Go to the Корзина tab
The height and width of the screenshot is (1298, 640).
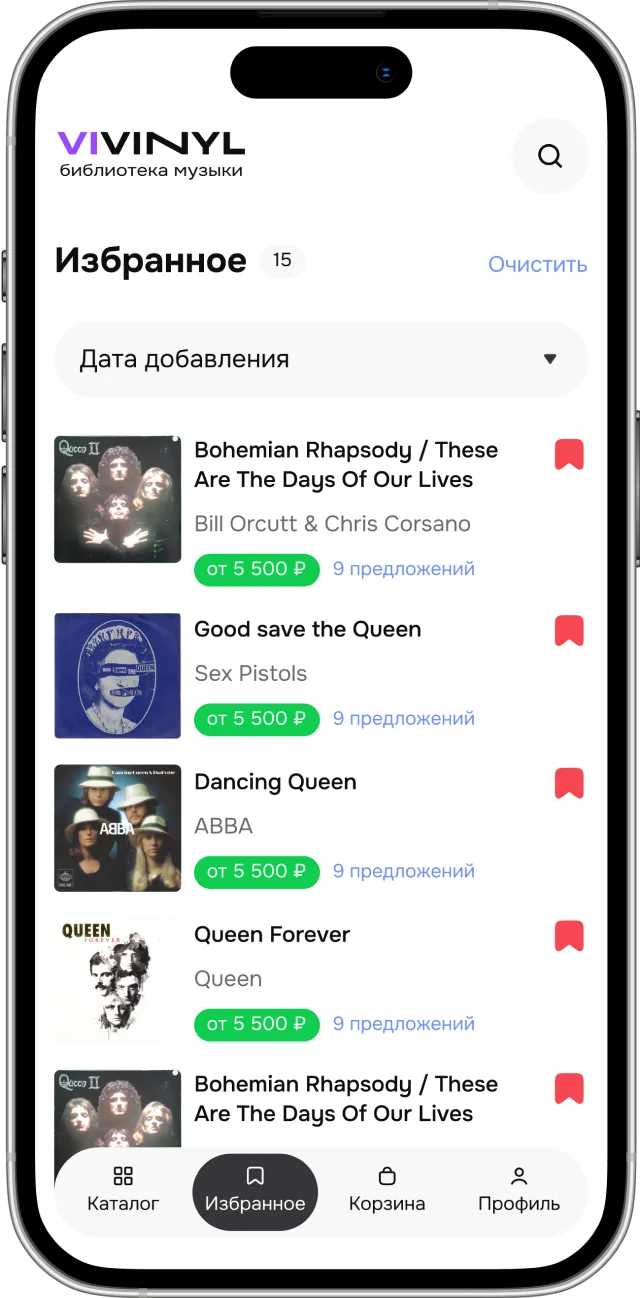(x=387, y=1190)
